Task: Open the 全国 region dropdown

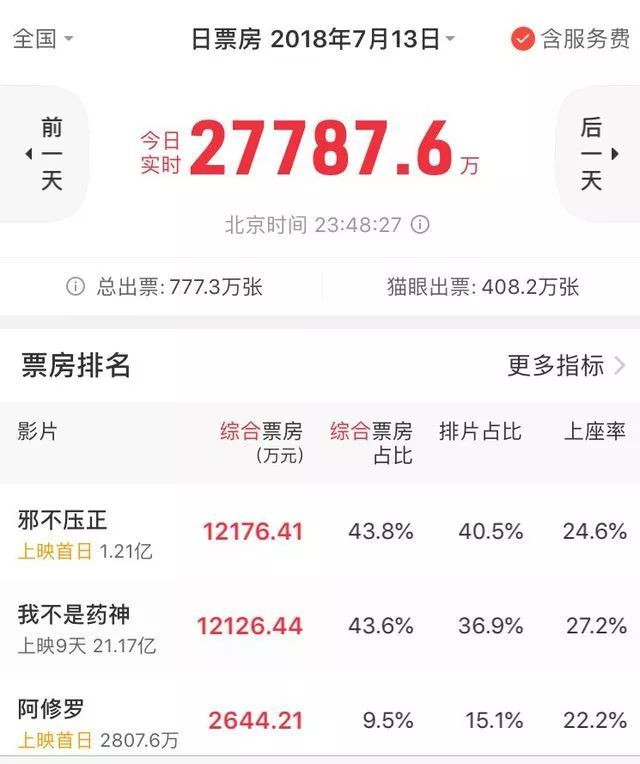Action: (x=42, y=39)
